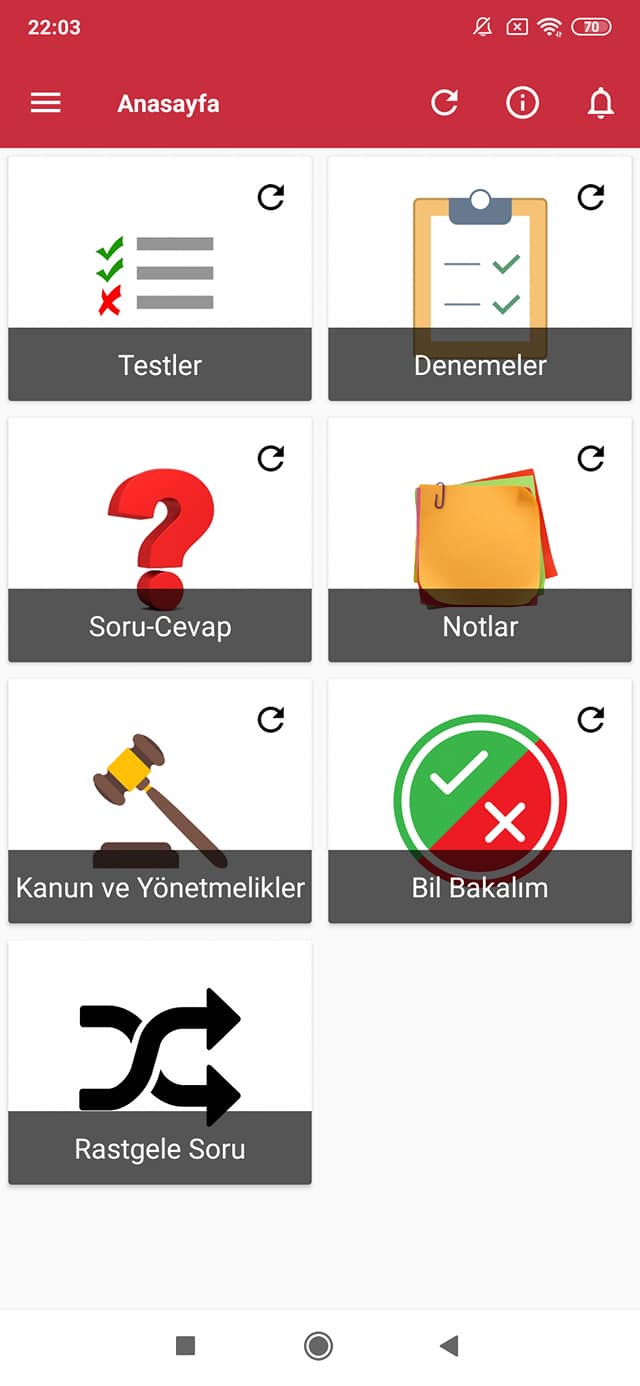Refresh the Bil Bakalım tile
Image resolution: width=640 pixels, height=1386 pixels.
pos(591,719)
